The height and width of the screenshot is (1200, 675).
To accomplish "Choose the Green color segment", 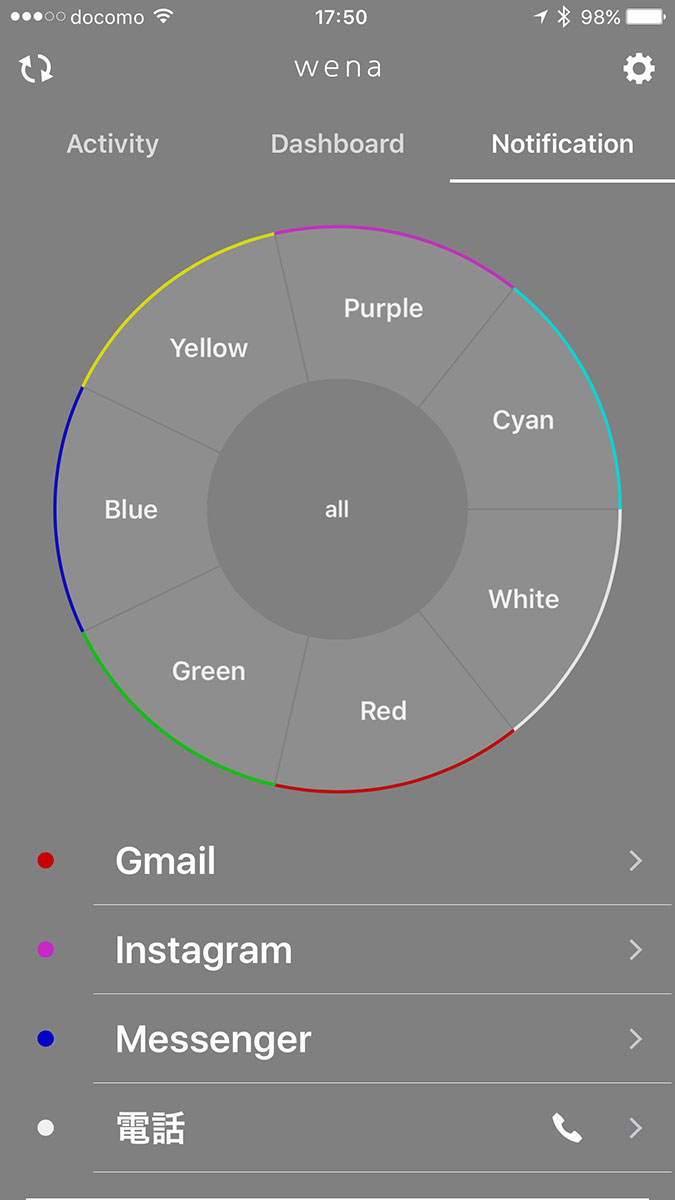I will coord(208,671).
